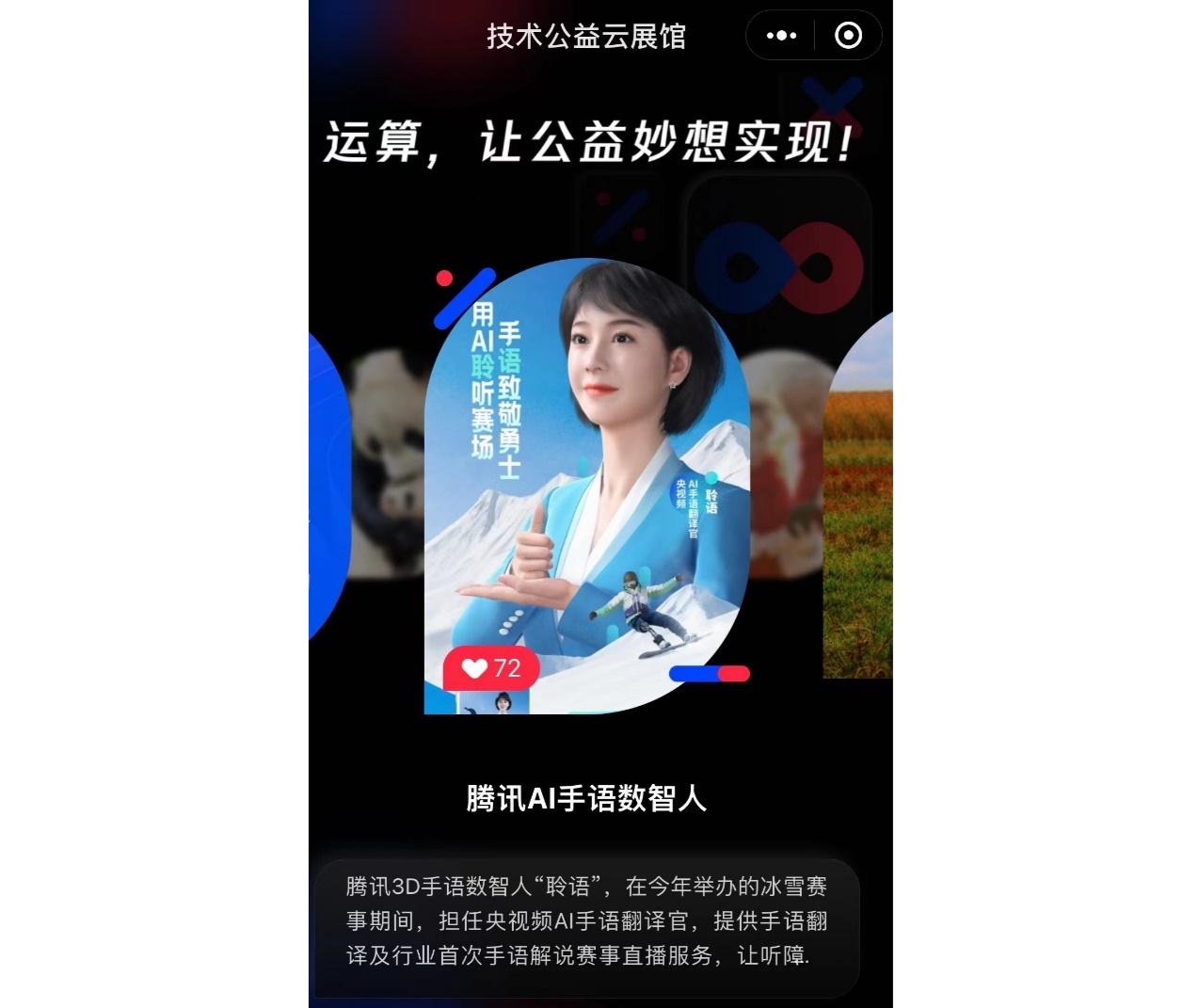Select the blurred red exhibit card
Image resolution: width=1183 pixels, height=1008 pixels.
pyautogui.click(x=786, y=461)
